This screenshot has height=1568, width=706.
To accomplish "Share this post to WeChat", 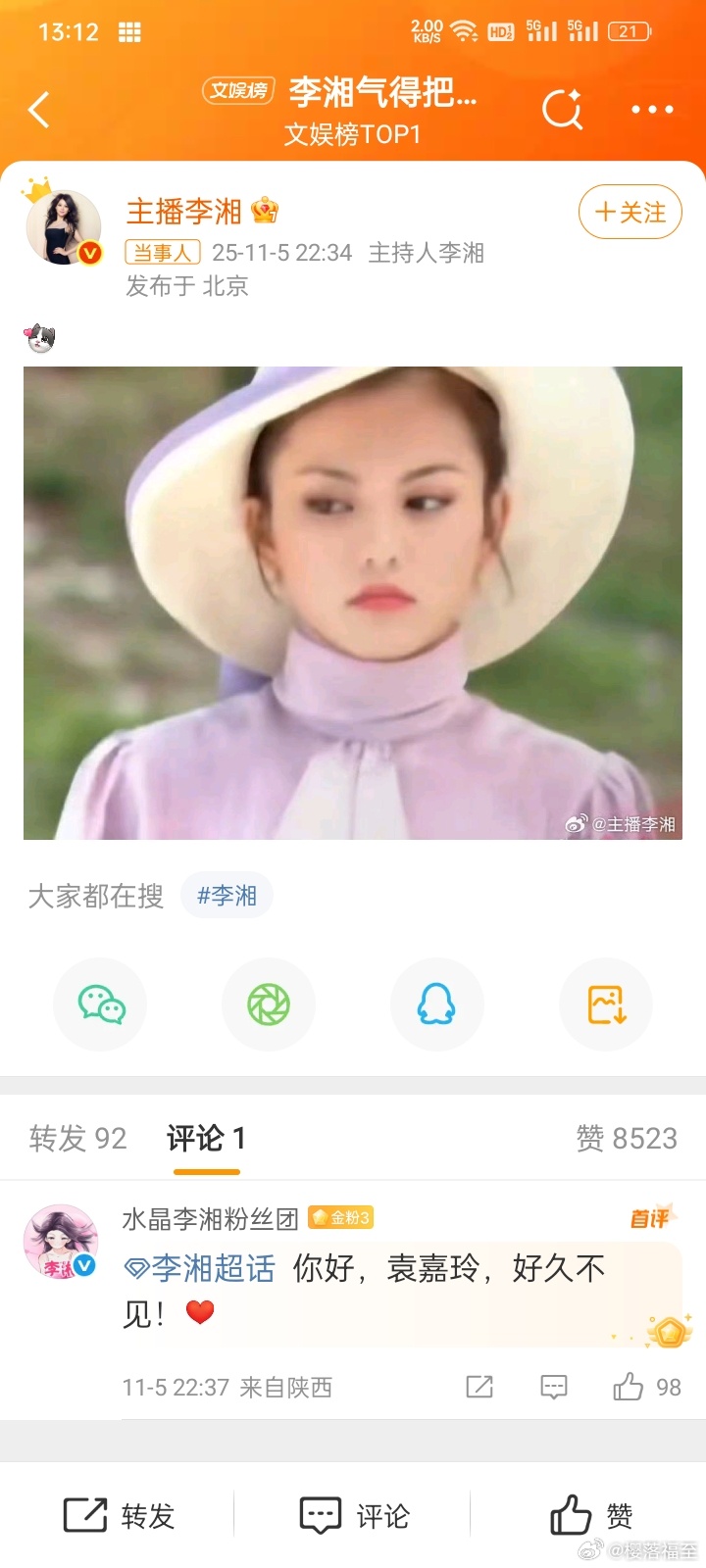I will tap(101, 1004).
